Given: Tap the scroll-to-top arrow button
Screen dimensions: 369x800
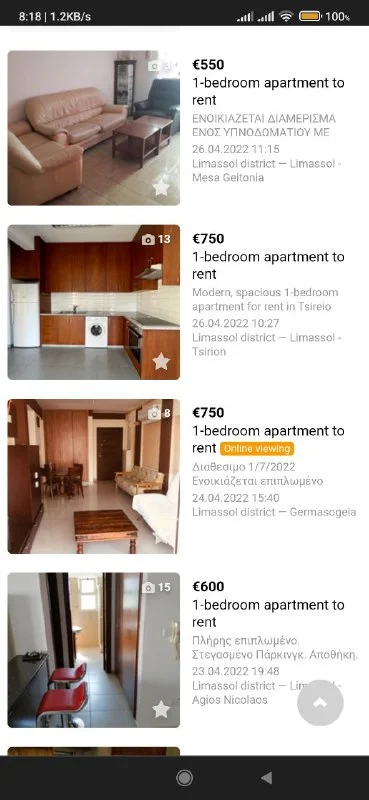Looking at the screenshot, I should [x=320, y=703].
